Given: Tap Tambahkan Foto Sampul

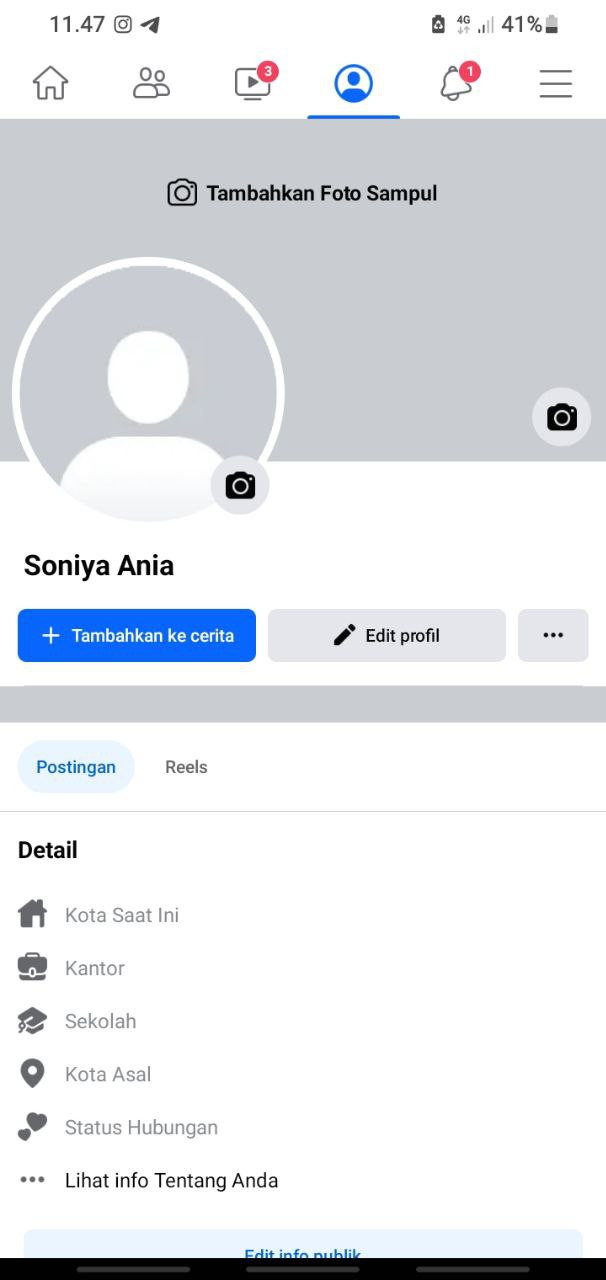Looking at the screenshot, I should point(302,193).
